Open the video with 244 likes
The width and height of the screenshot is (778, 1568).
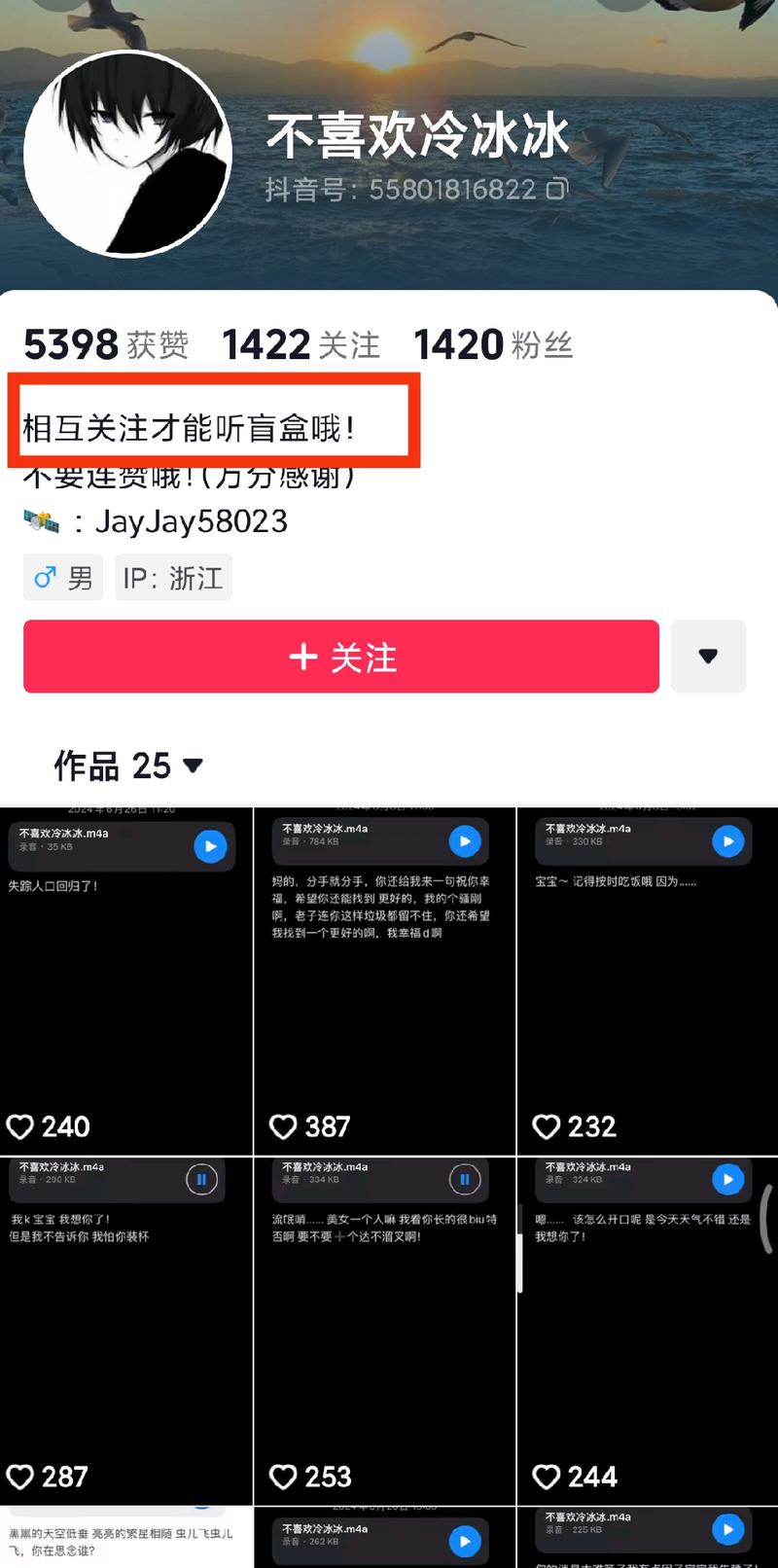coord(647,1333)
